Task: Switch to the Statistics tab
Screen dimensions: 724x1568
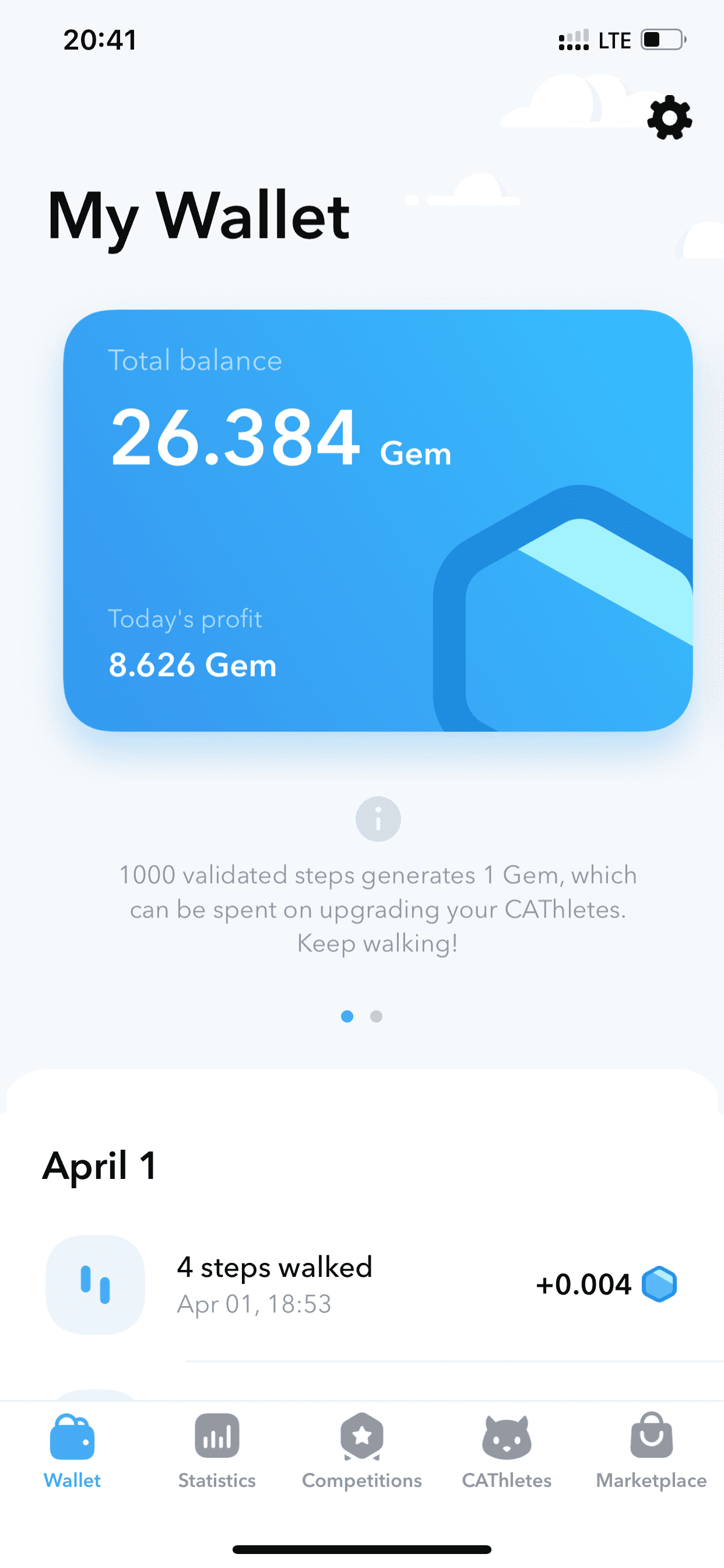Action: click(217, 1450)
